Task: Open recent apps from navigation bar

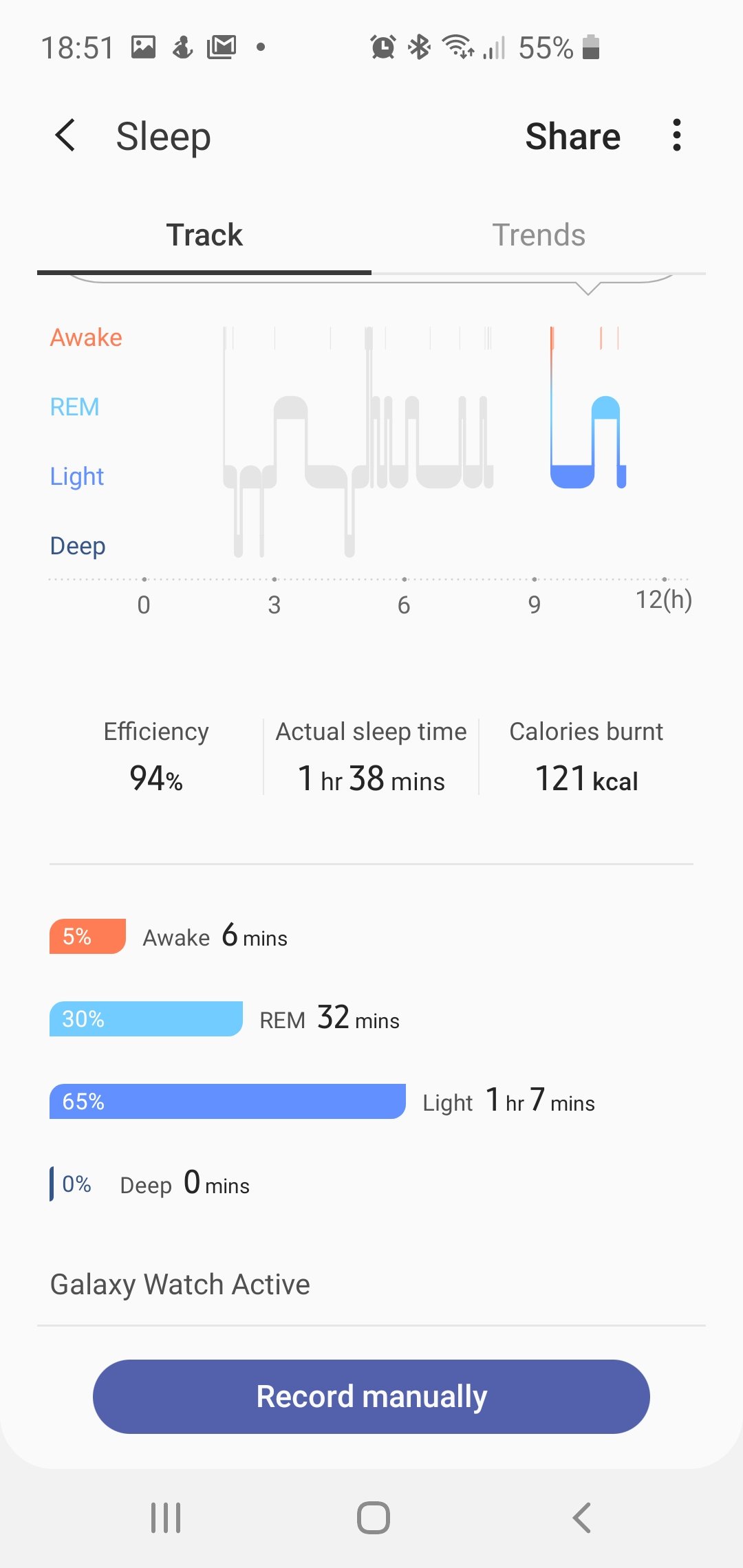Action: tap(166, 1517)
